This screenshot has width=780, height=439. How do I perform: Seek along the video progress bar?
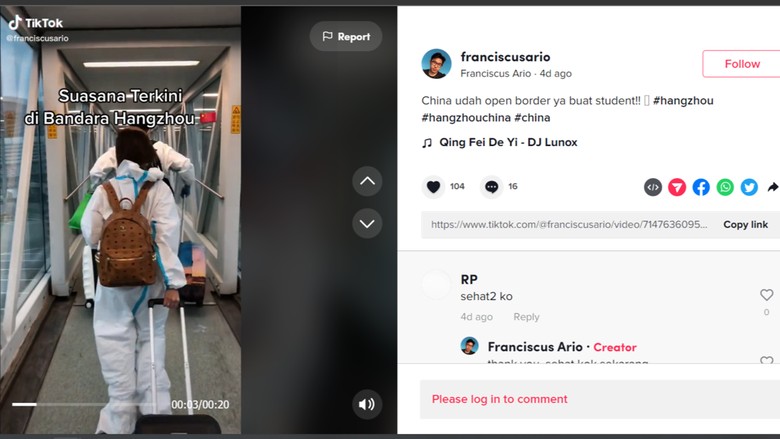tap(90, 404)
